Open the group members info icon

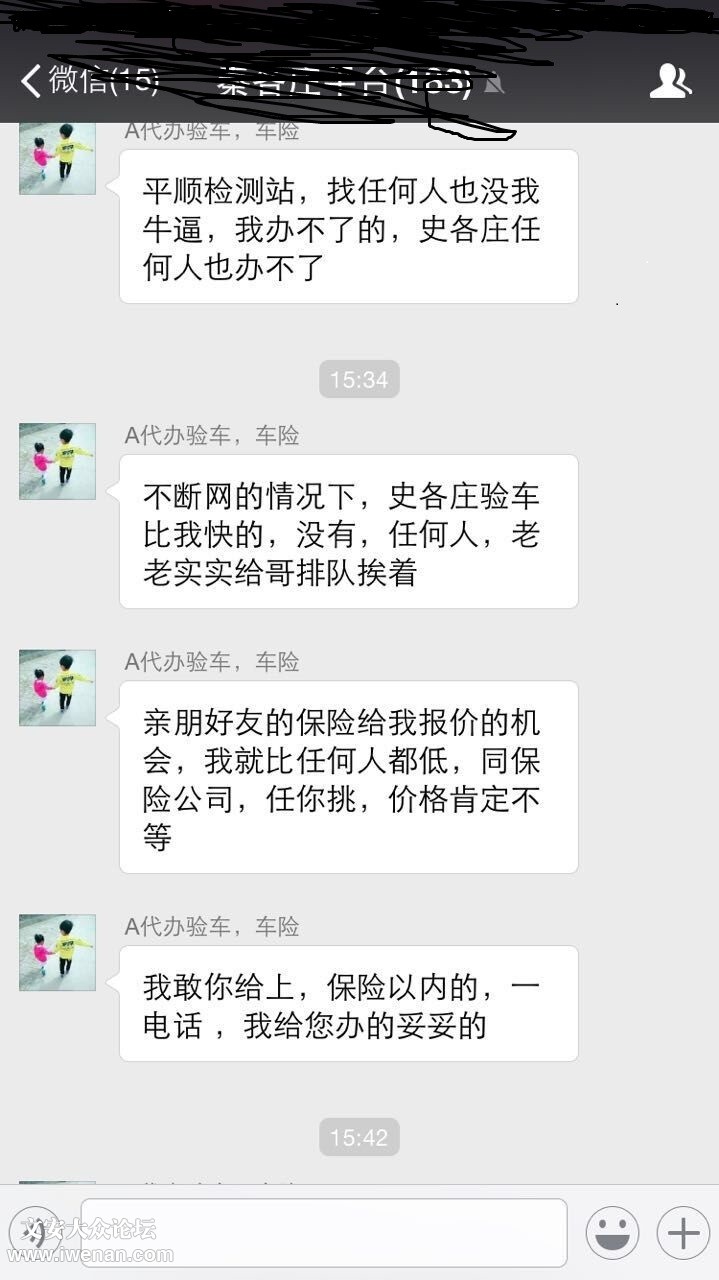pos(670,82)
